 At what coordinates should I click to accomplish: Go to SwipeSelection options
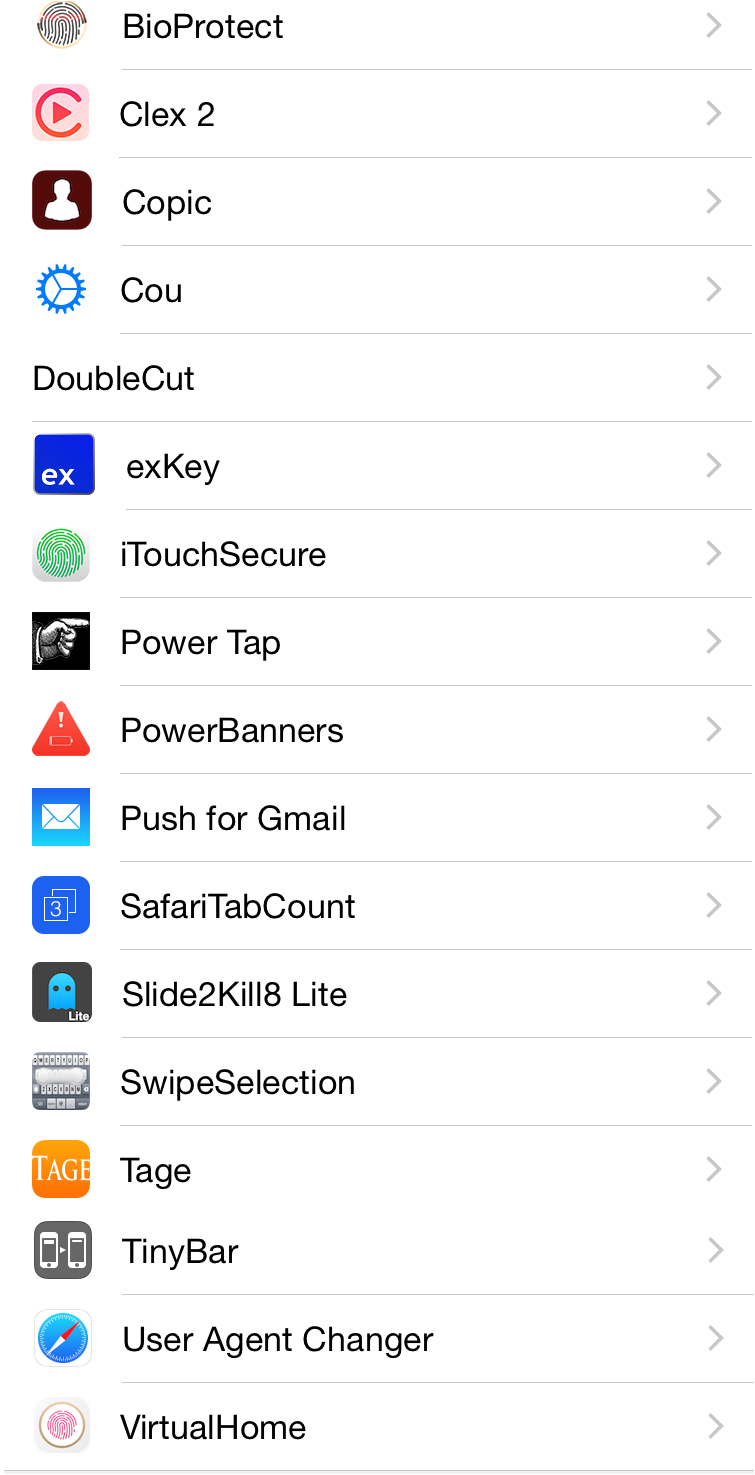tap(377, 1082)
